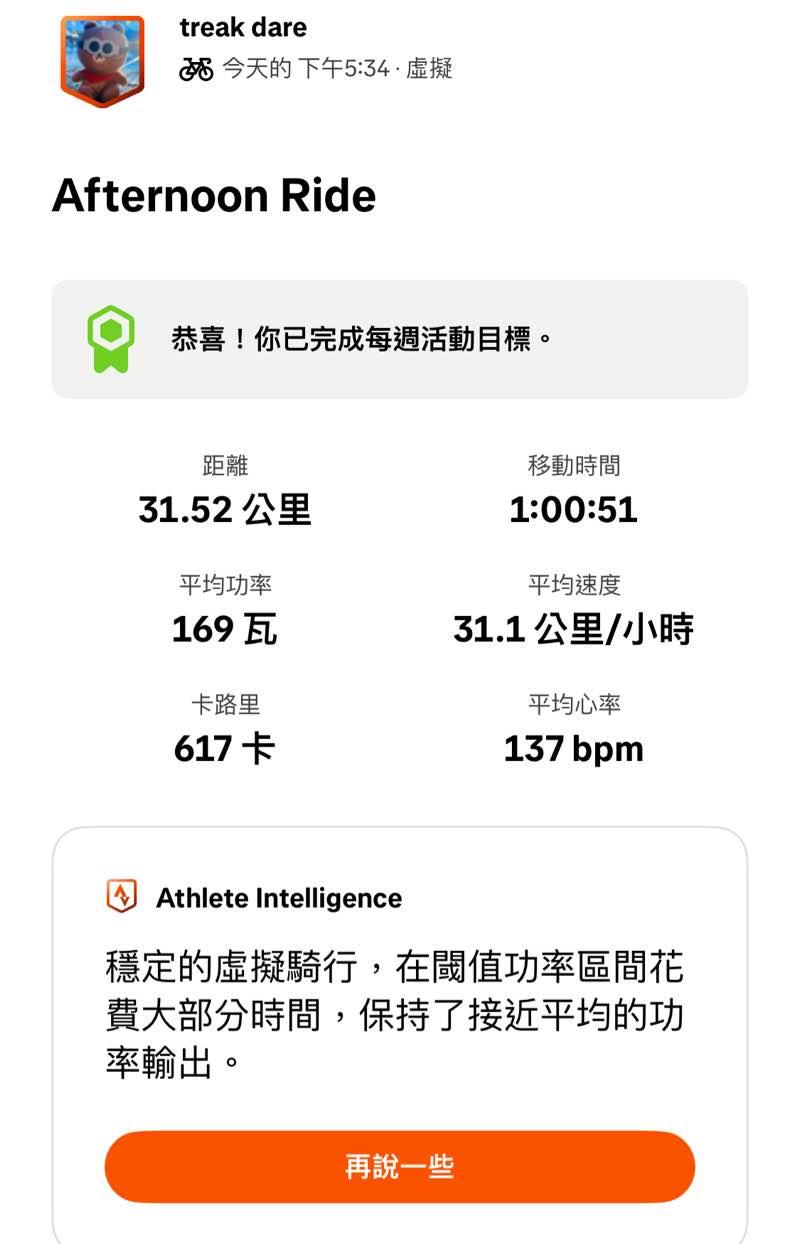Open treak dare's profile picture
Image resolution: width=800 pixels, height=1244 pixels.
102,58
